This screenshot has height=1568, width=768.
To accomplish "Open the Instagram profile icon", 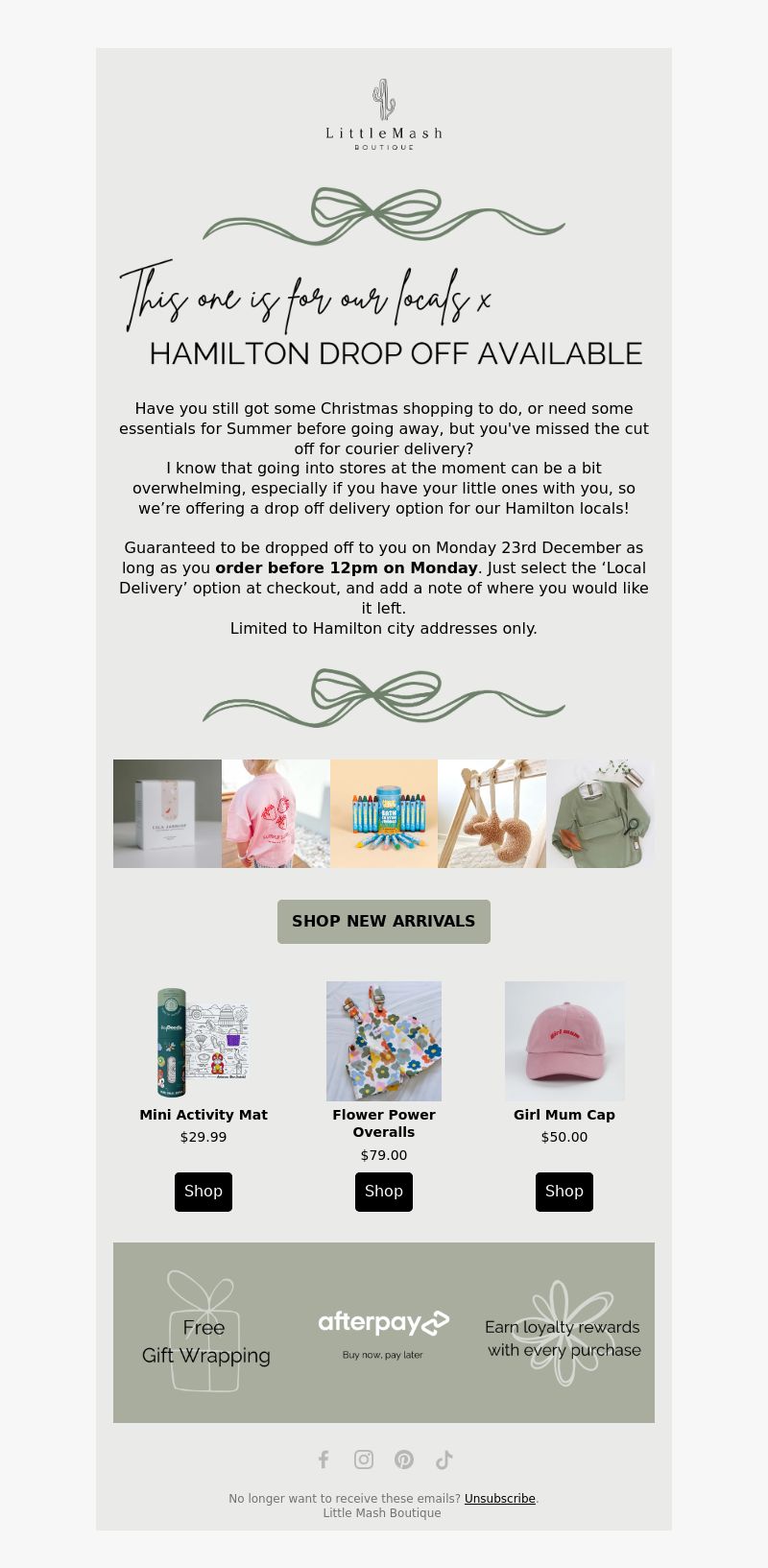I will (x=364, y=1459).
